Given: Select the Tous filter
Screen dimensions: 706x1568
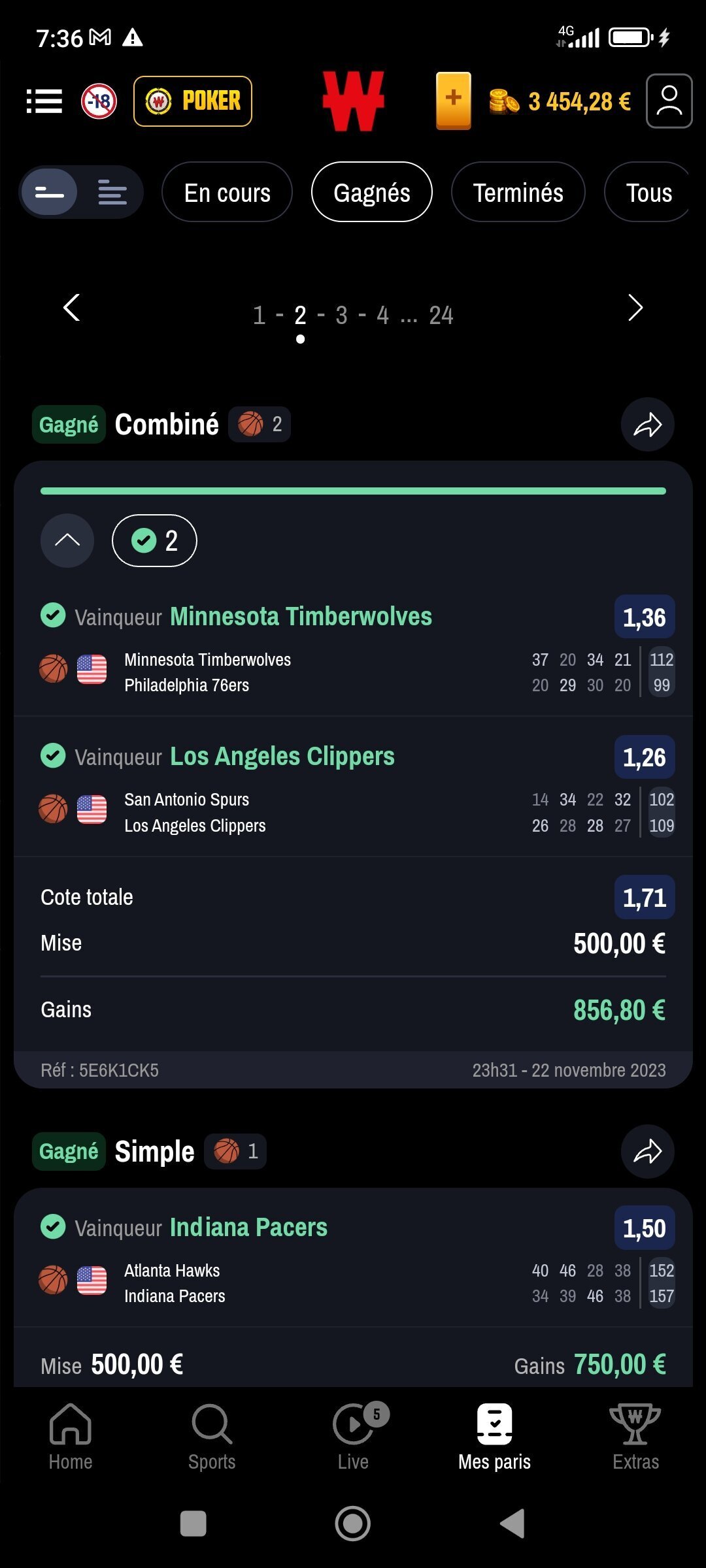Looking at the screenshot, I should coord(648,192).
